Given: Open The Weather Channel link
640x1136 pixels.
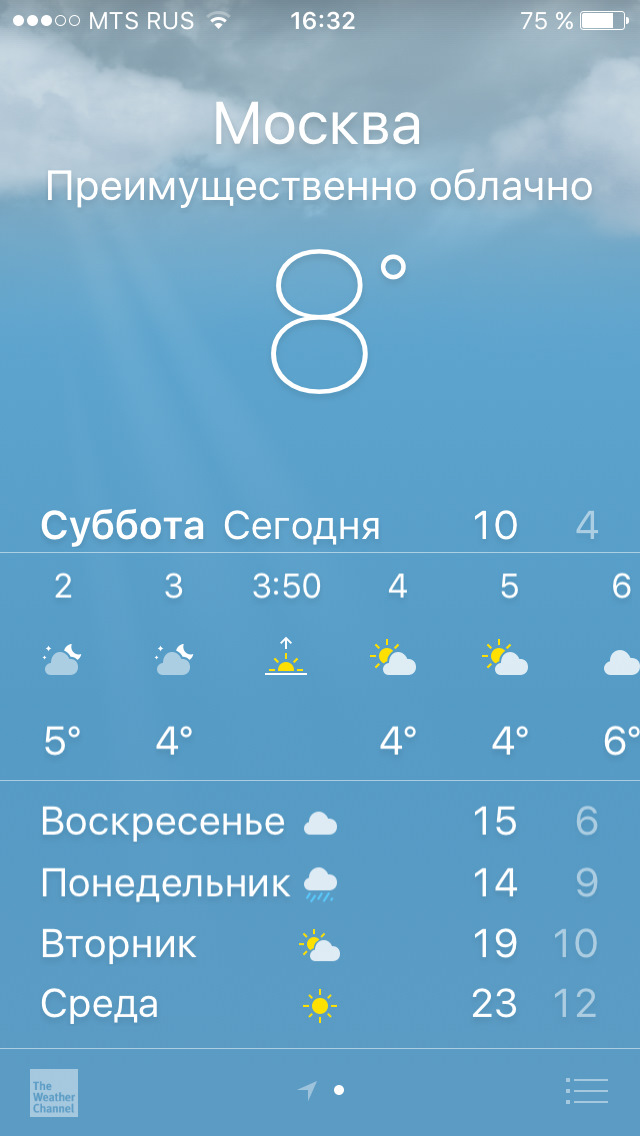Looking at the screenshot, I should (54, 1092).
